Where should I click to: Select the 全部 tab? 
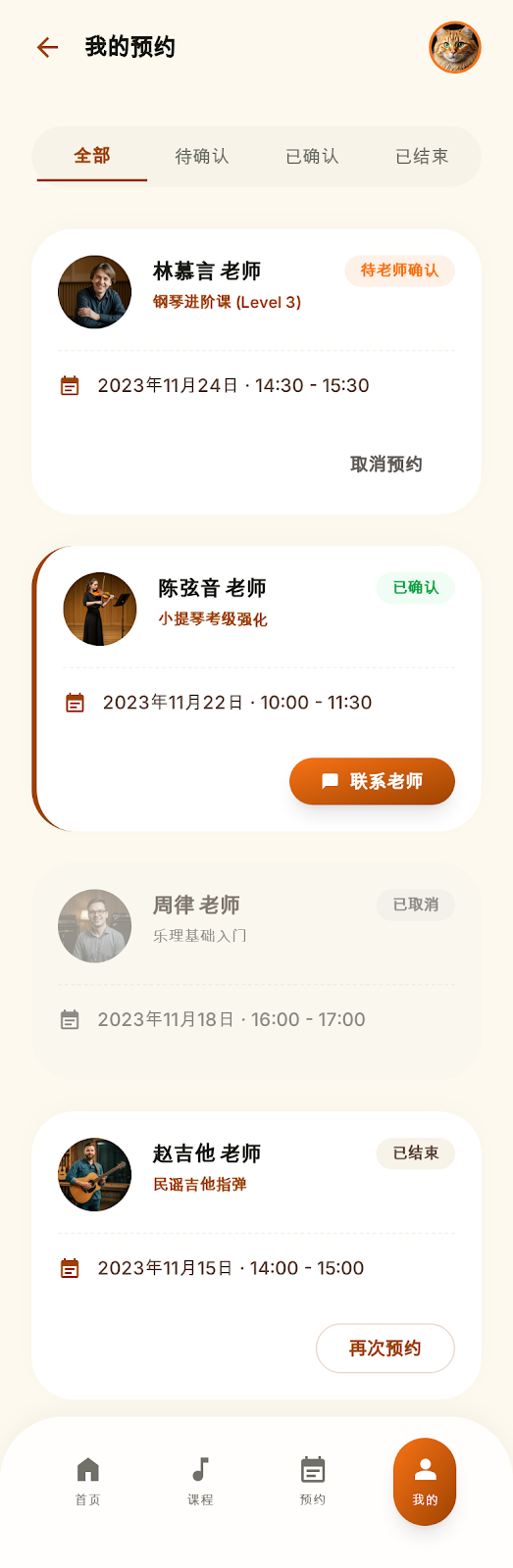point(92,156)
